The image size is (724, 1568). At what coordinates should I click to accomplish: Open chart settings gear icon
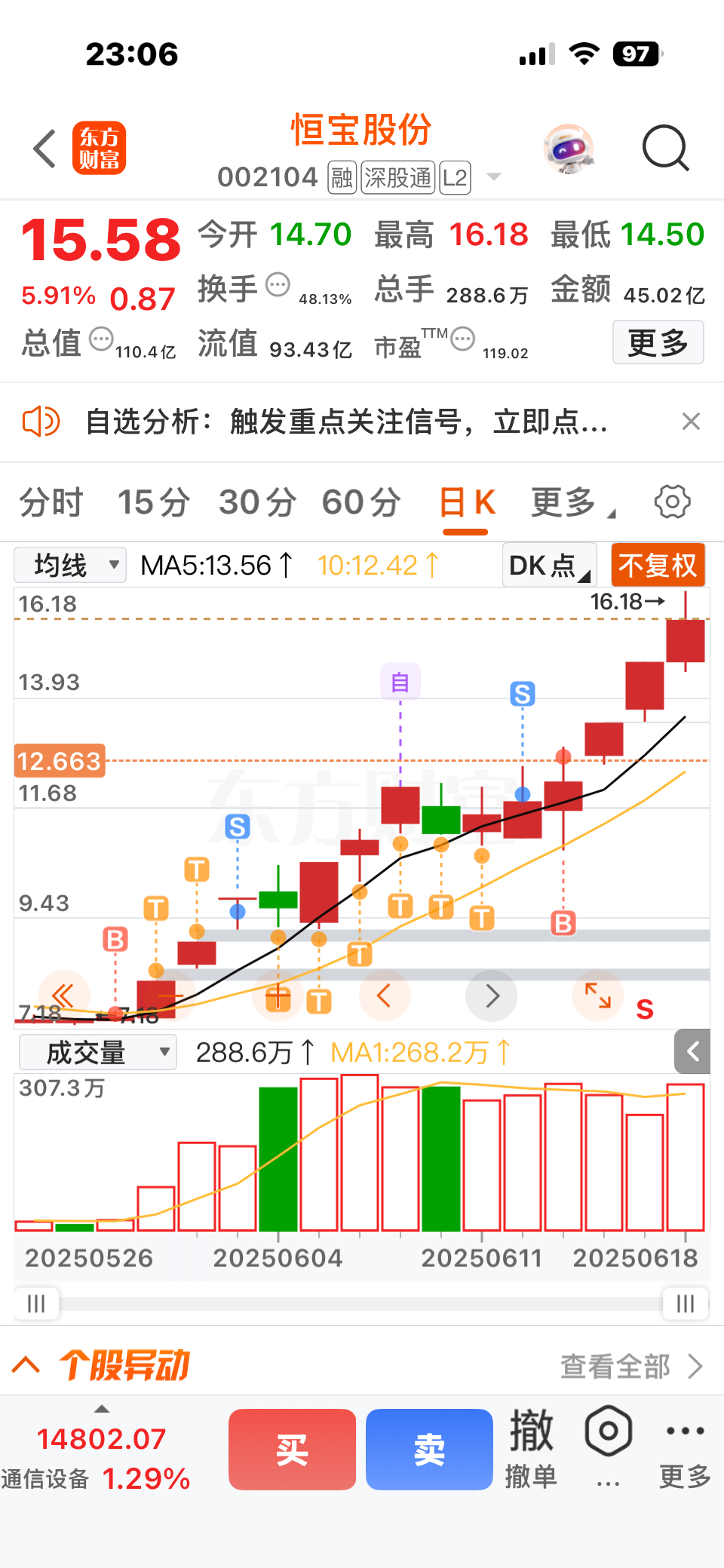tap(672, 502)
